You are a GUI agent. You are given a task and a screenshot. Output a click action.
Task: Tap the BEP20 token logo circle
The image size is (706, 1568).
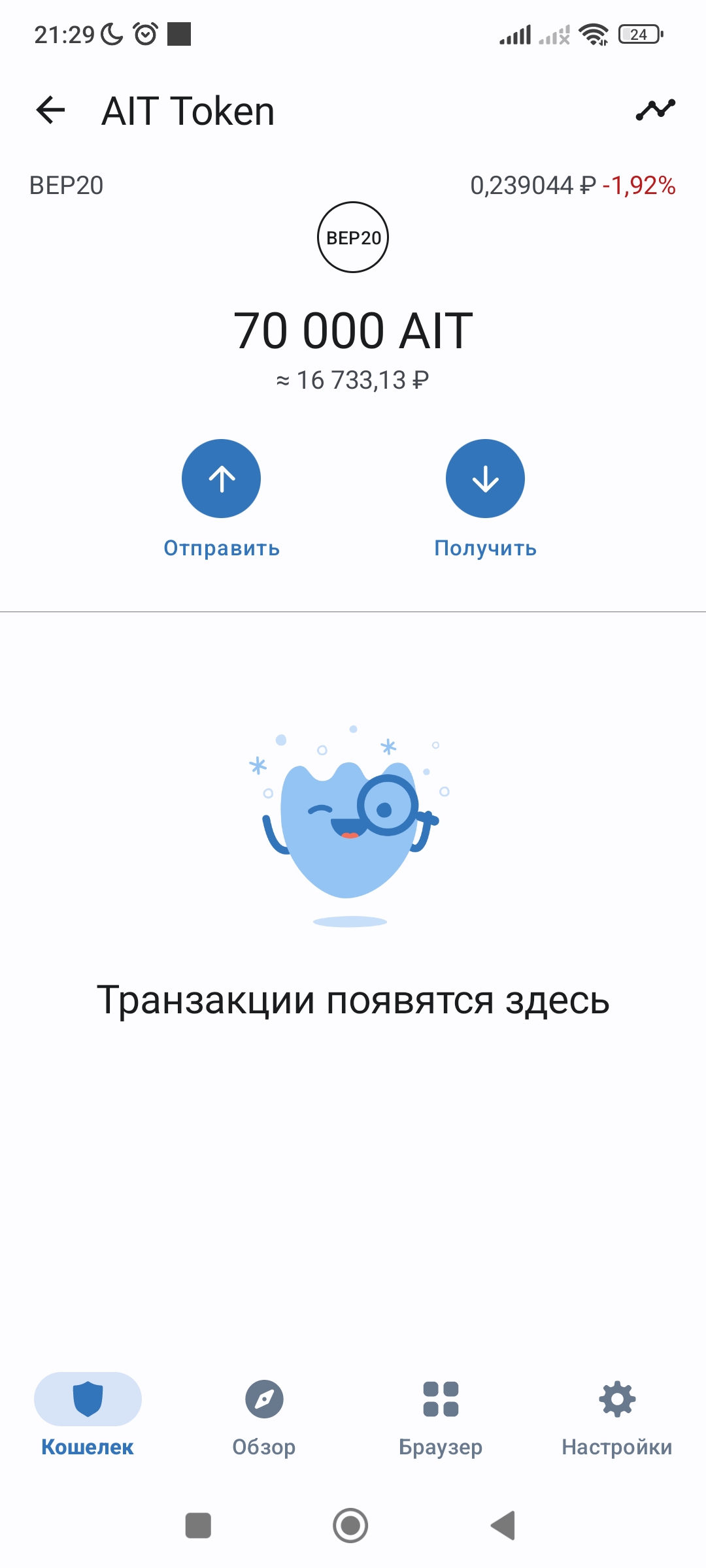point(353,237)
